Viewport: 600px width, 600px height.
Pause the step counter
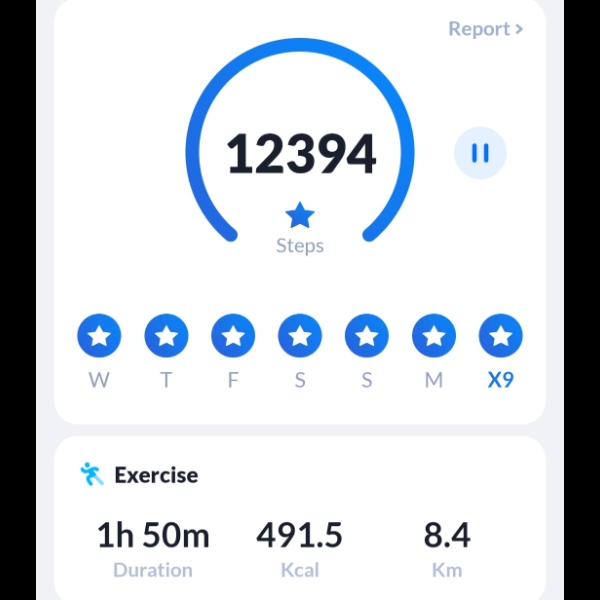click(480, 153)
